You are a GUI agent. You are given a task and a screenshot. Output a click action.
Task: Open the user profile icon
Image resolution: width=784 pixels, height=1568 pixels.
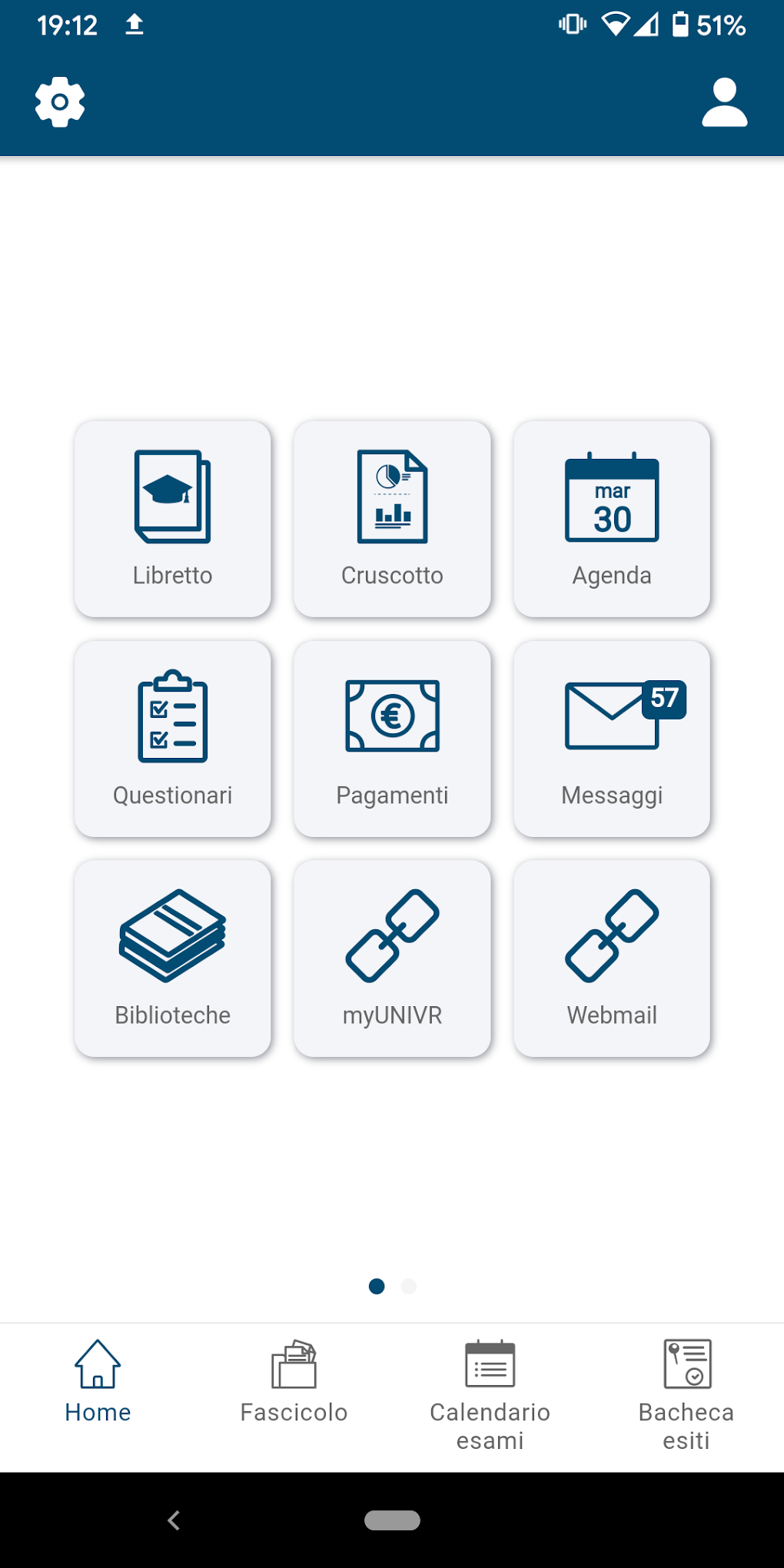tap(724, 101)
